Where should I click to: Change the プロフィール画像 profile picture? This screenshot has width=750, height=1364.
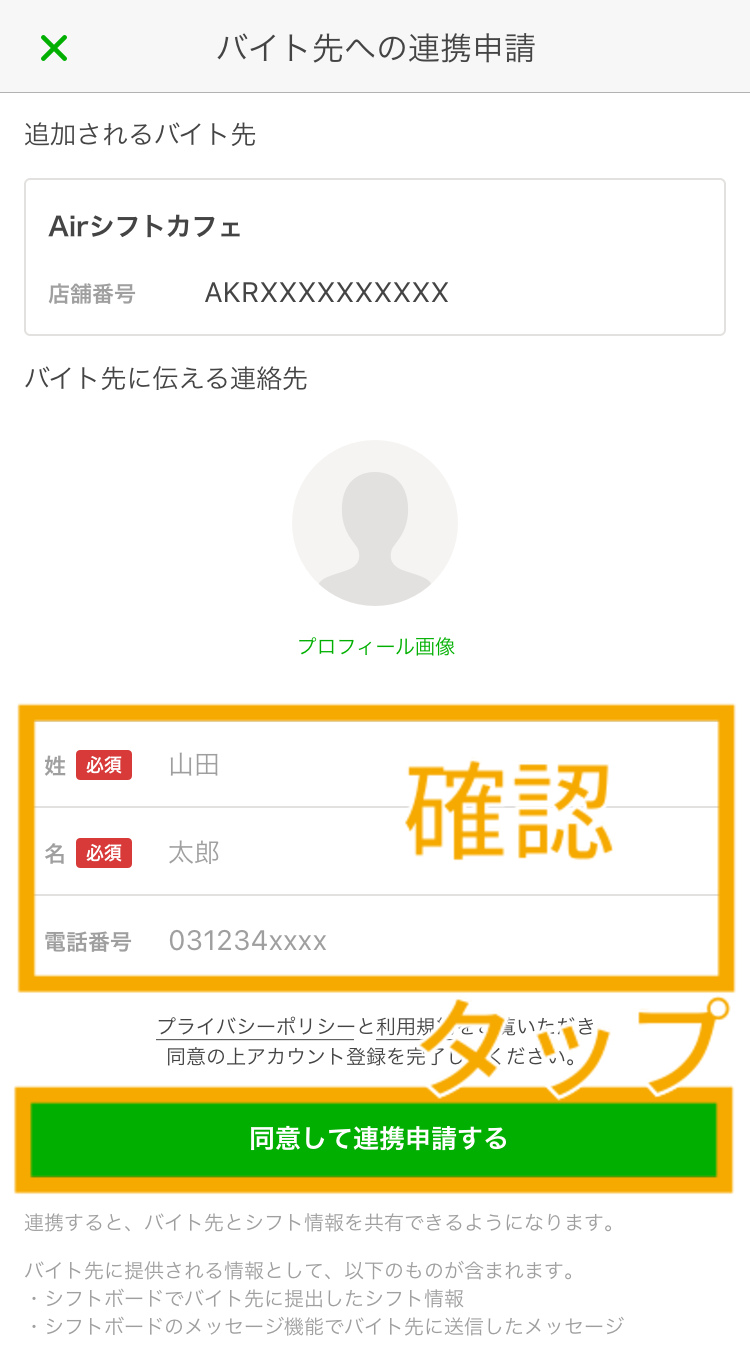[375, 523]
